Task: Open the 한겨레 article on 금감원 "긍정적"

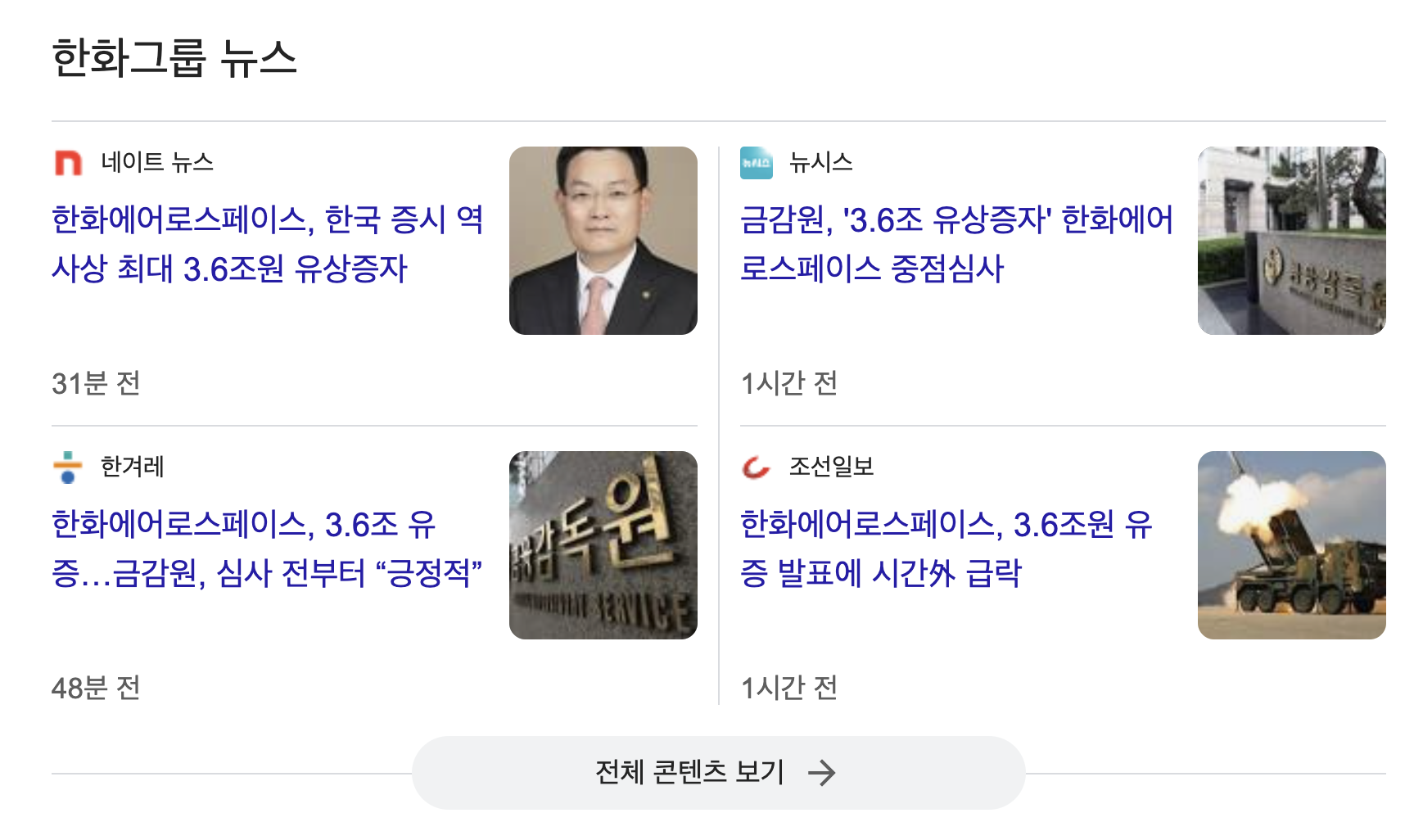Action: pyautogui.click(x=267, y=549)
